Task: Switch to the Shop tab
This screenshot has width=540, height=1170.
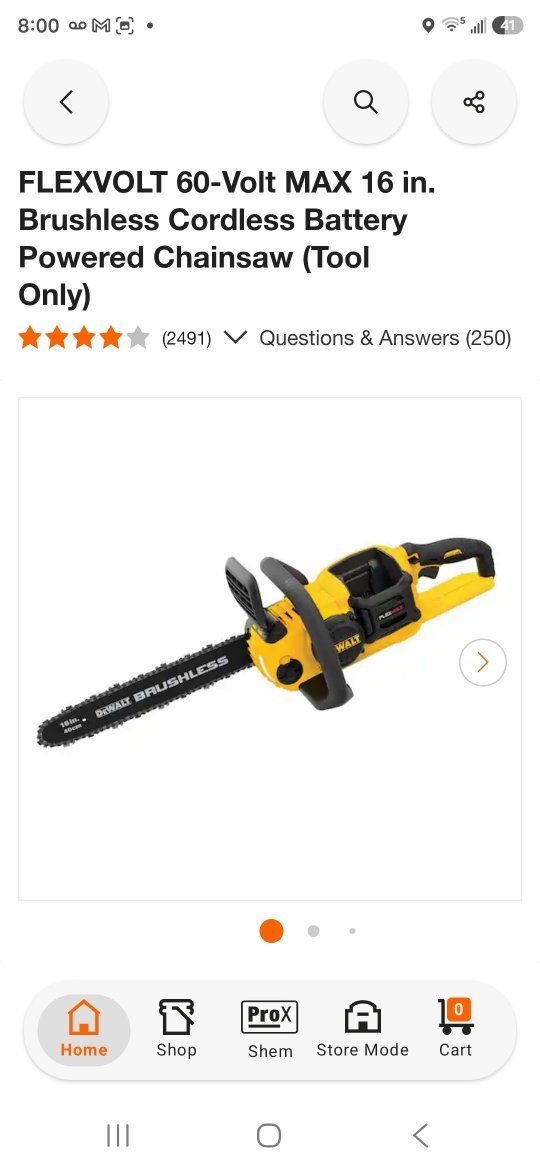Action: point(177,1030)
